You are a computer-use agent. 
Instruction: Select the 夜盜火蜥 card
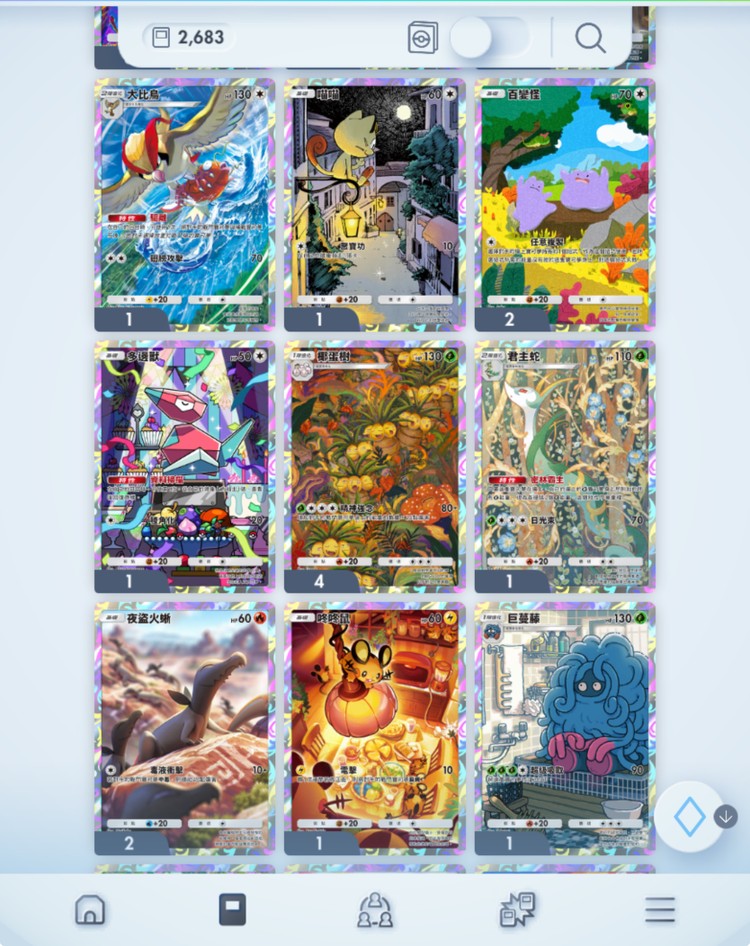(184, 724)
